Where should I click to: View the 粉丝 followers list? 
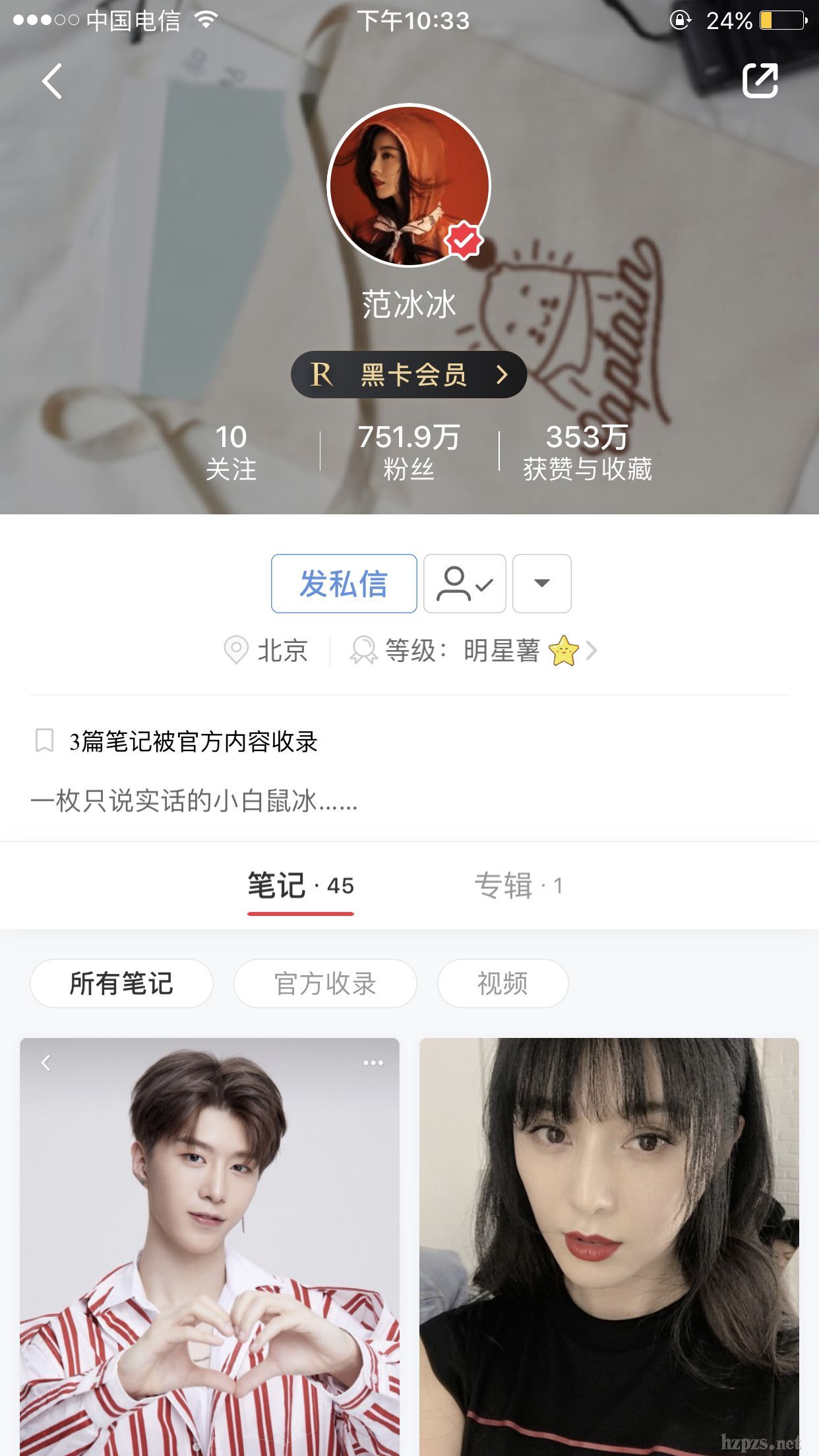tap(409, 452)
